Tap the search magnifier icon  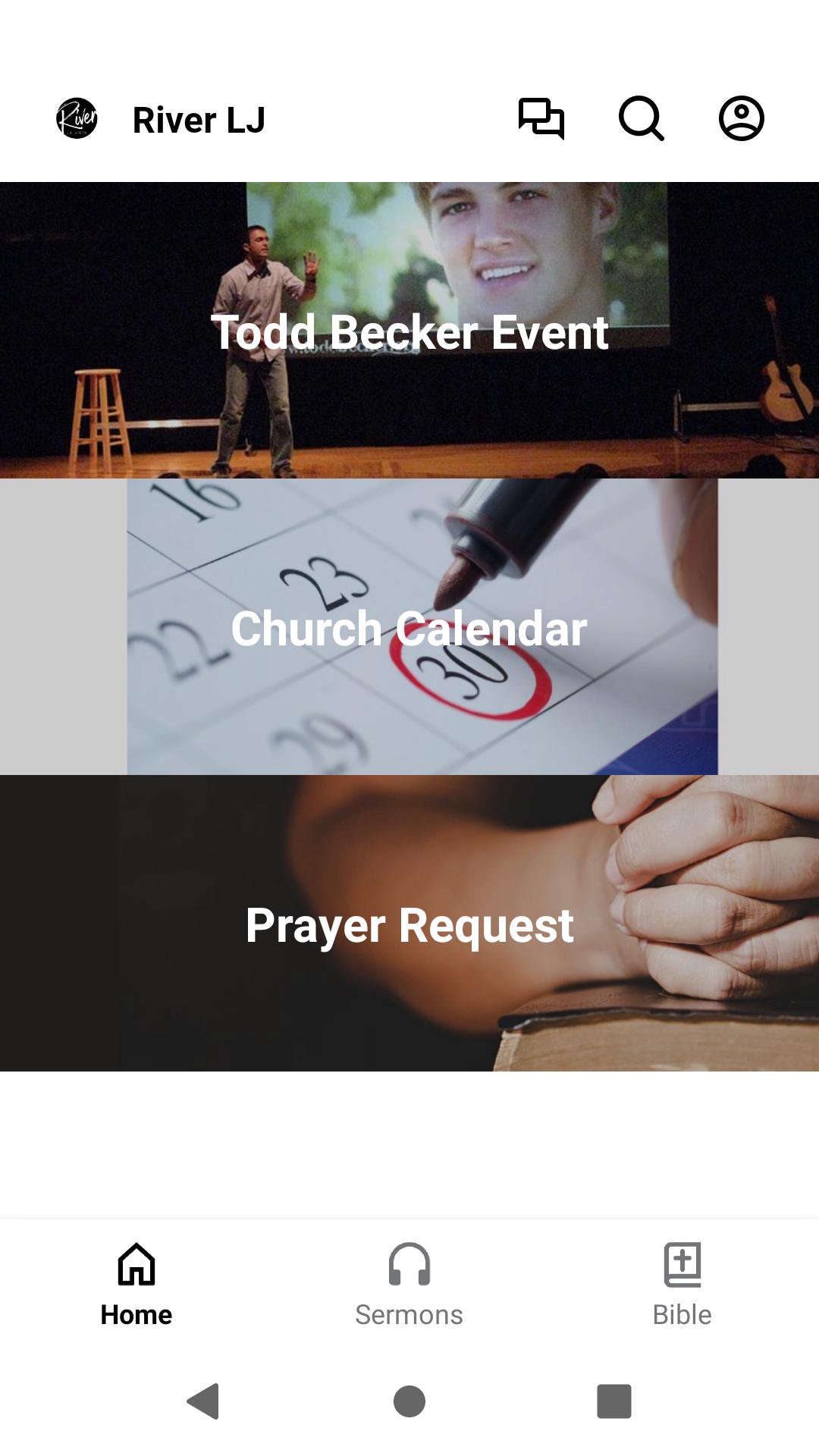pyautogui.click(x=642, y=119)
